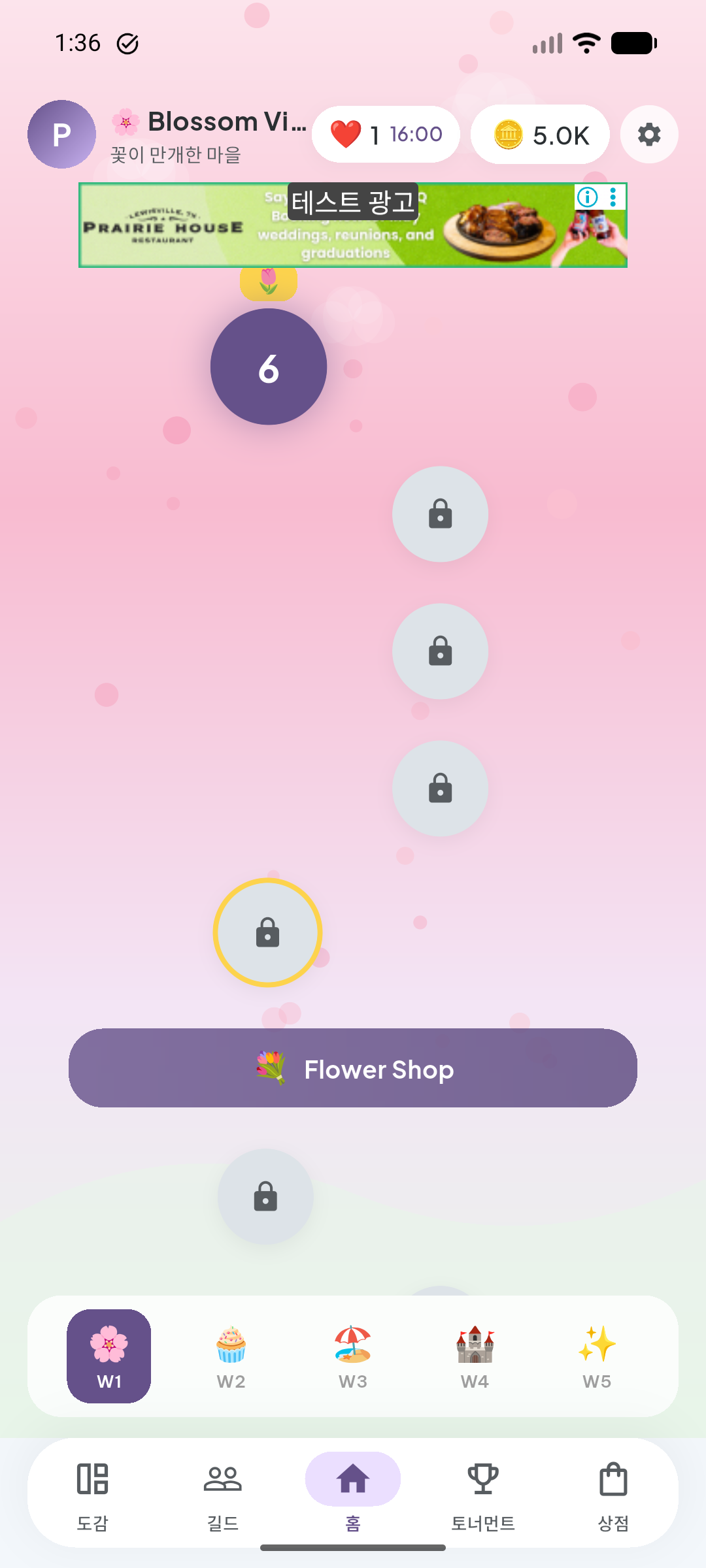Switch to world W1

109,1356
